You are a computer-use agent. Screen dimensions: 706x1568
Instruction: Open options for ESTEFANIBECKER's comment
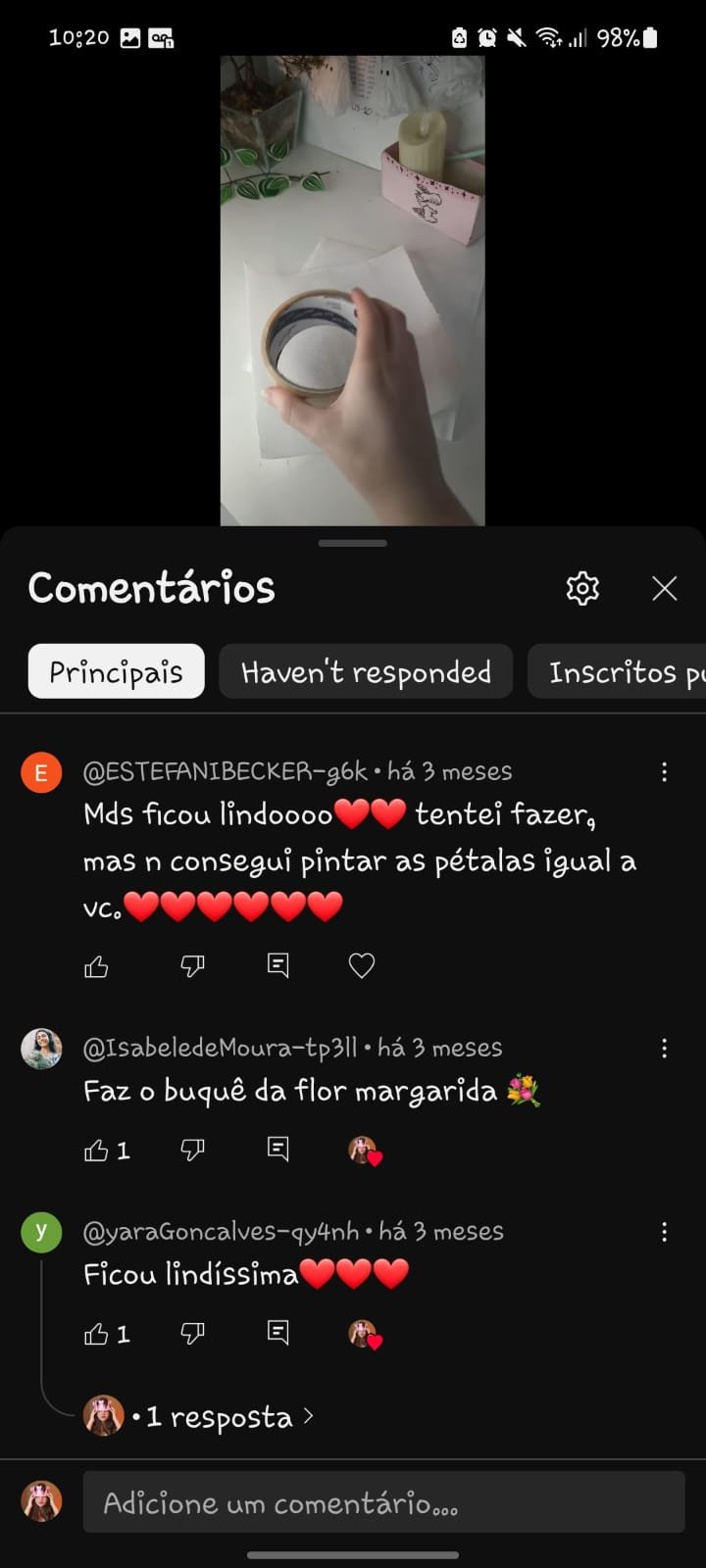pyautogui.click(x=664, y=772)
